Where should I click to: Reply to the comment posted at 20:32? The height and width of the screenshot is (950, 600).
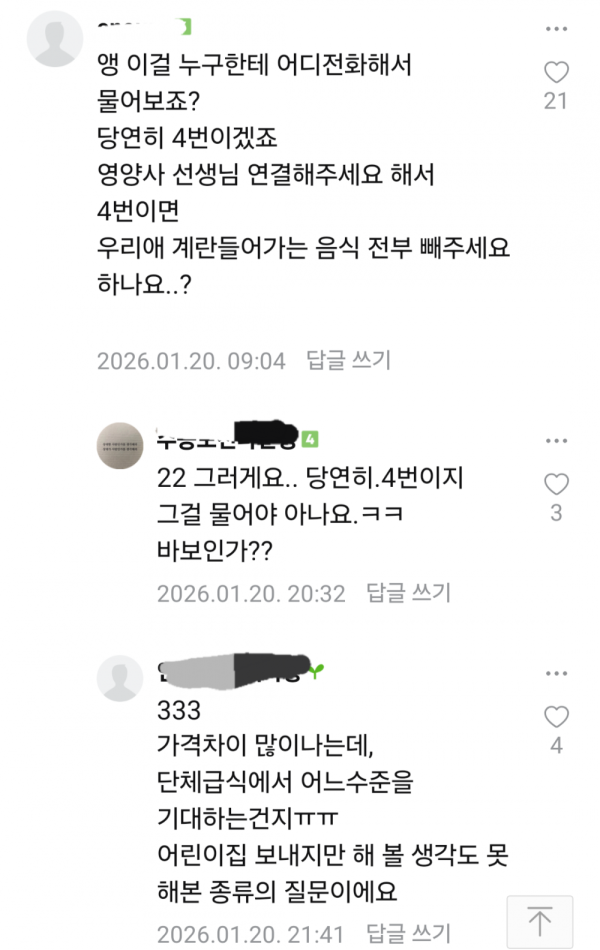click(408, 593)
